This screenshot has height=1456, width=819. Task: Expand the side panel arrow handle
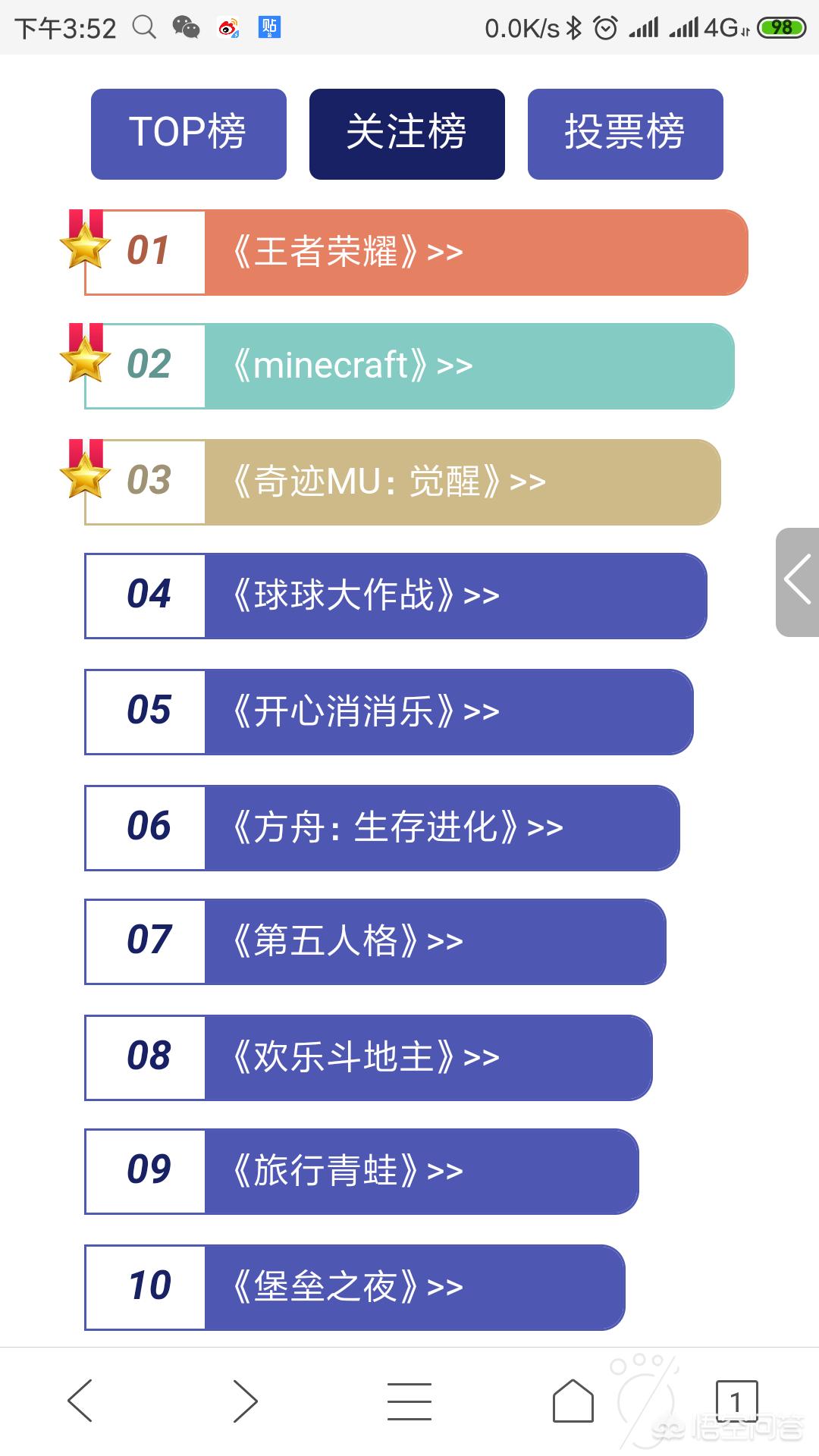[798, 582]
